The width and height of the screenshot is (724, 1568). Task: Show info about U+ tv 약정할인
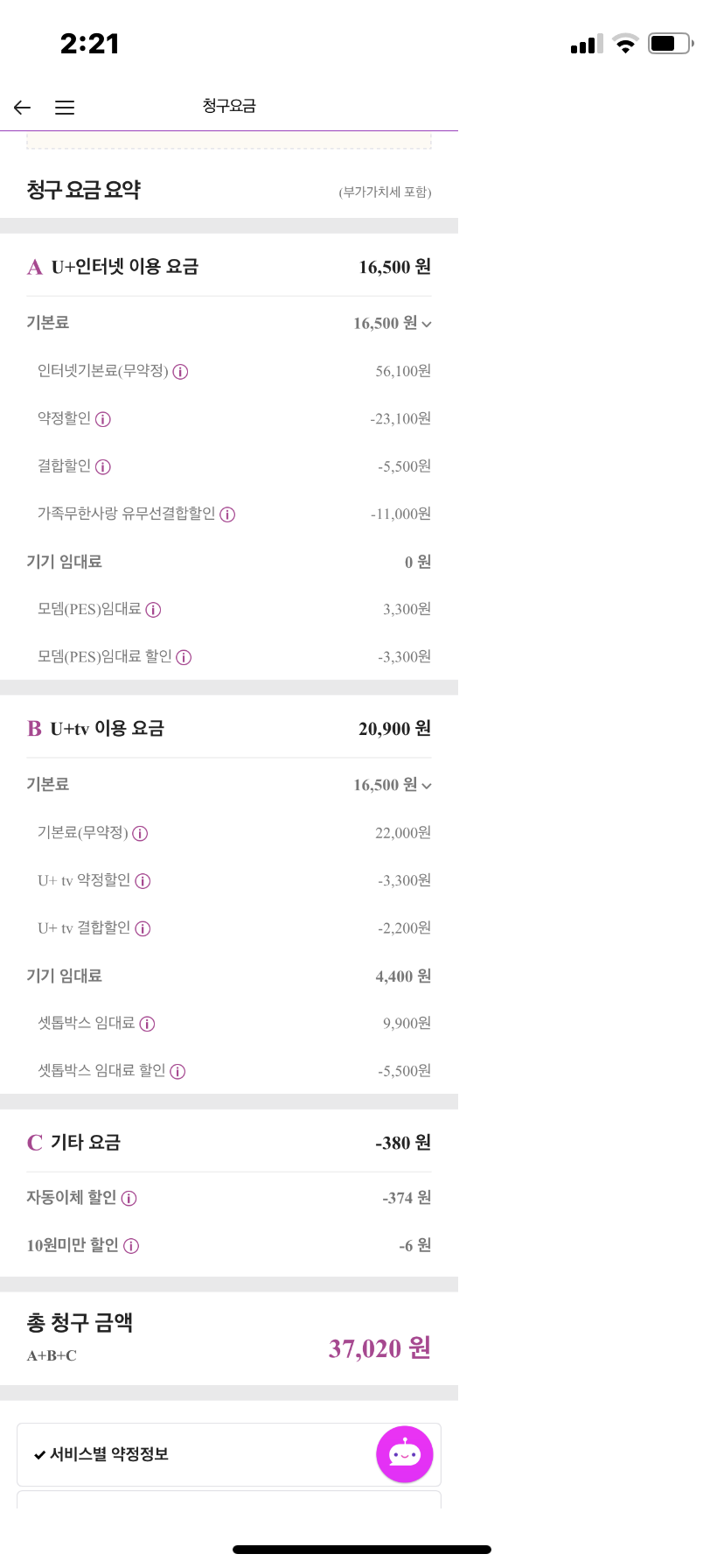click(x=143, y=881)
